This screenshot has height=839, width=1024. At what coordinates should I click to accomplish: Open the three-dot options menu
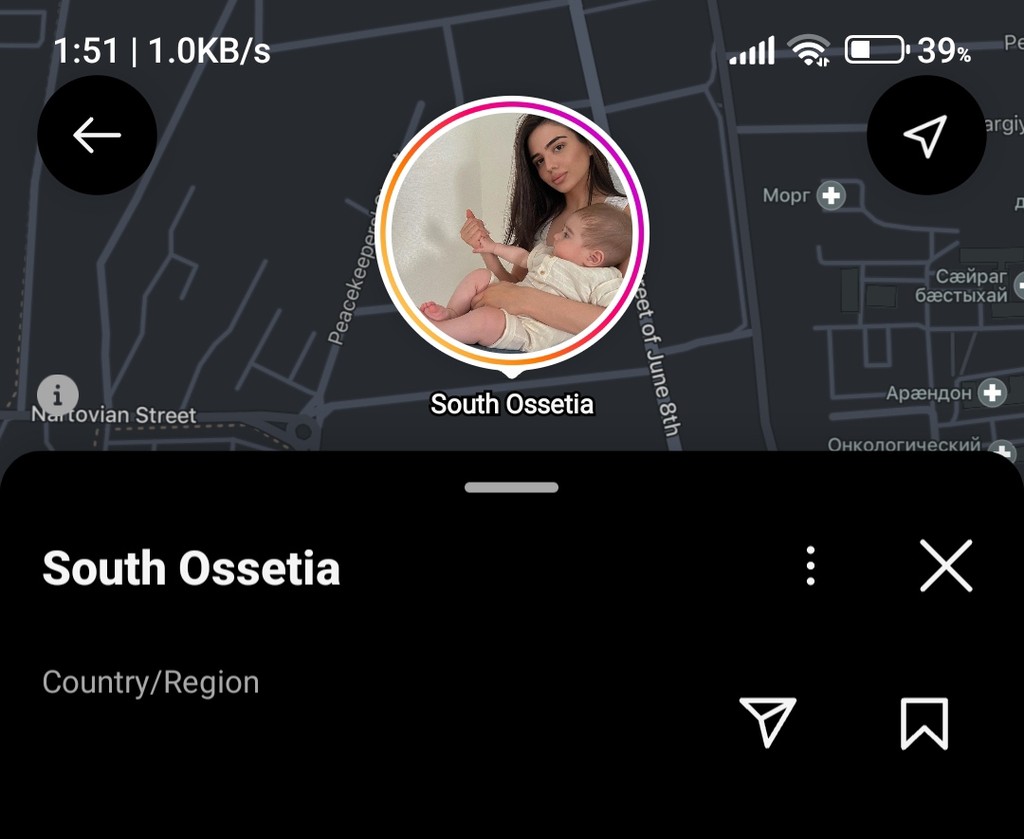click(x=811, y=567)
